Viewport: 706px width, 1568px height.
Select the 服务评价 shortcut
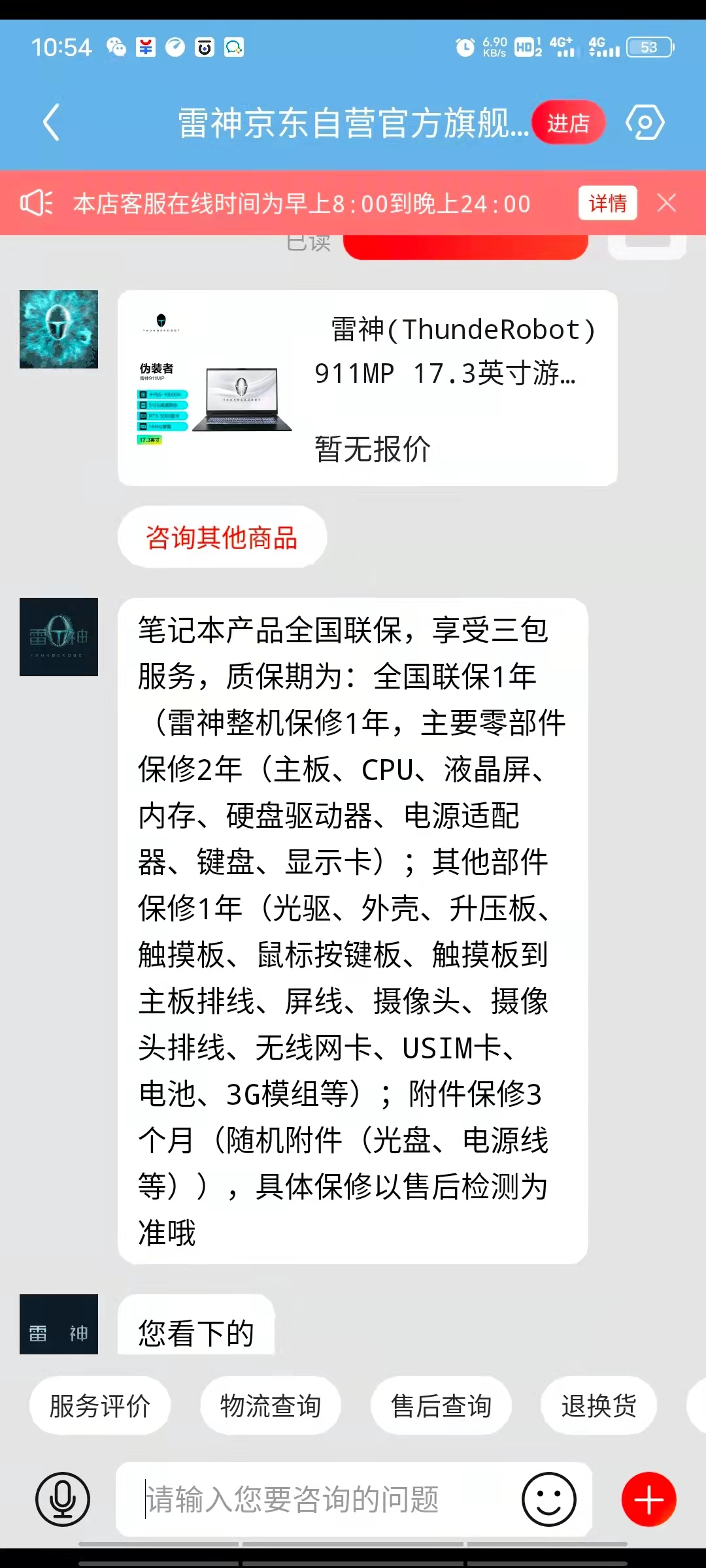pyautogui.click(x=100, y=1406)
